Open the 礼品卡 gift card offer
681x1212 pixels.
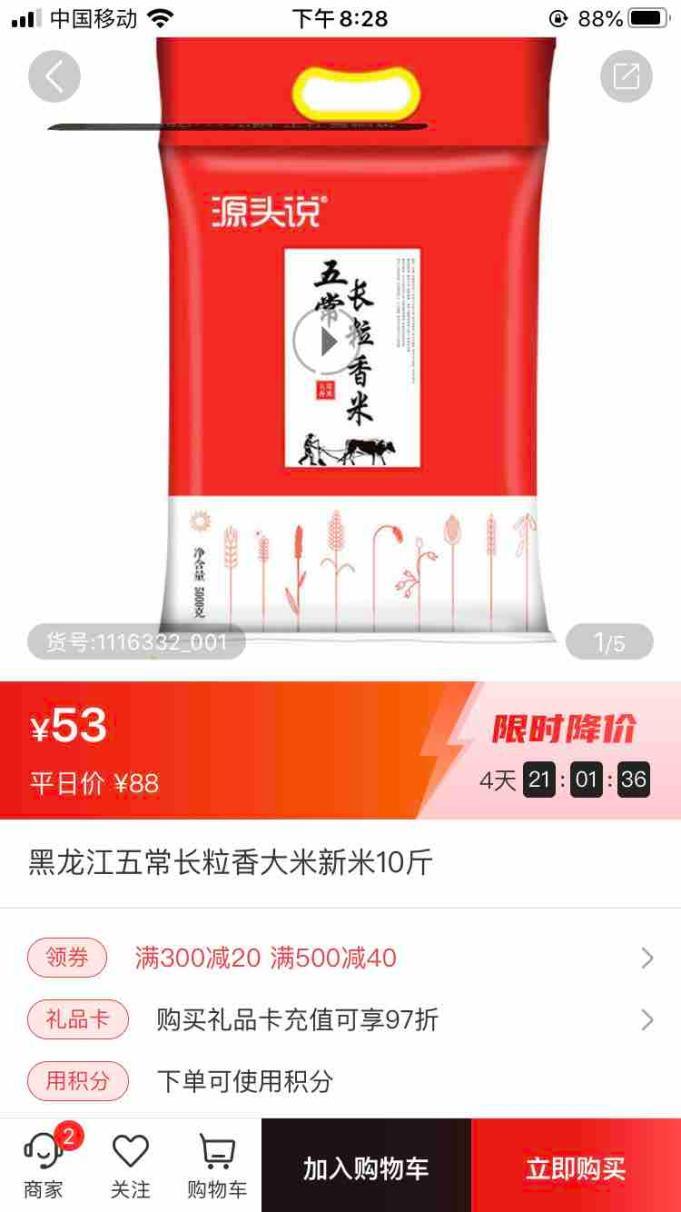coord(340,1020)
